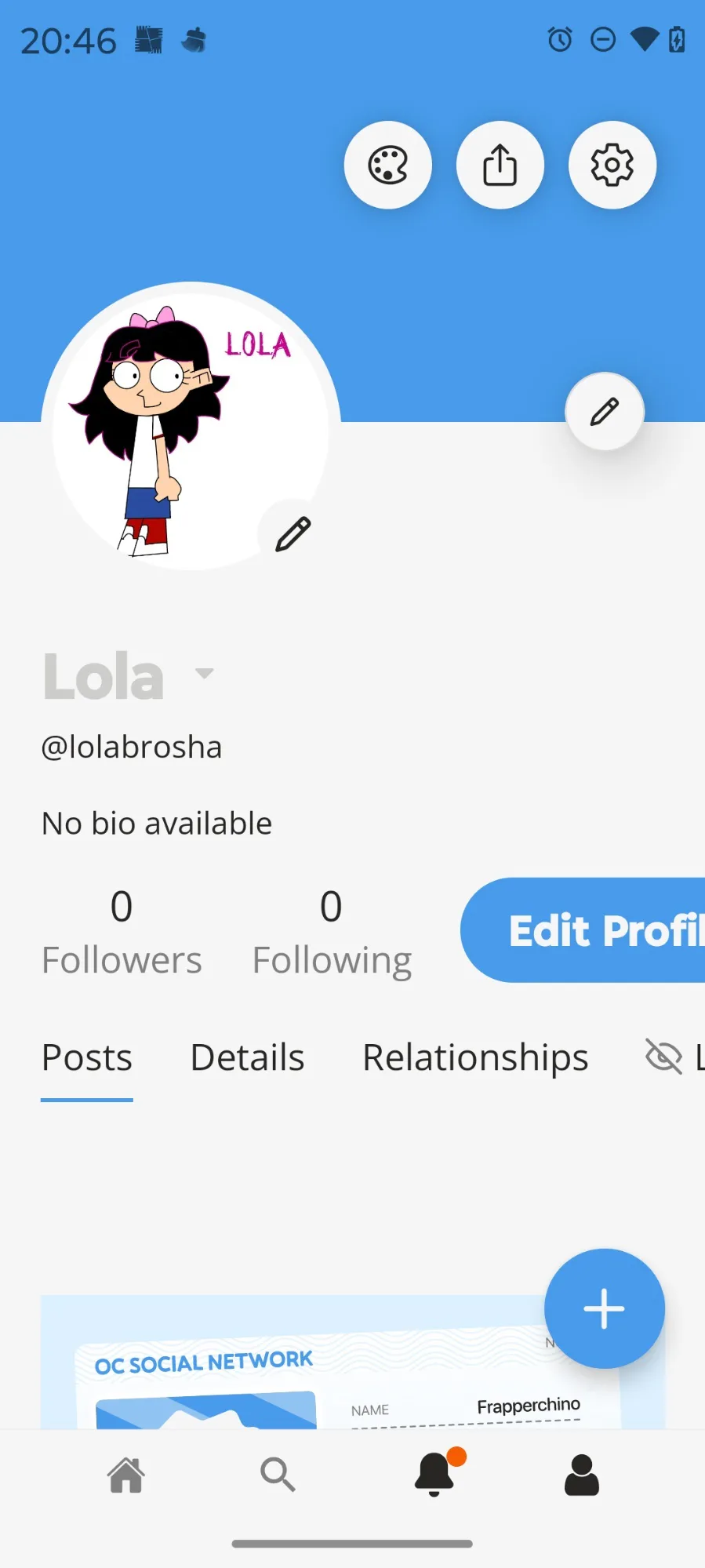
Task: Switch to the Posts tab
Action: (87, 1057)
